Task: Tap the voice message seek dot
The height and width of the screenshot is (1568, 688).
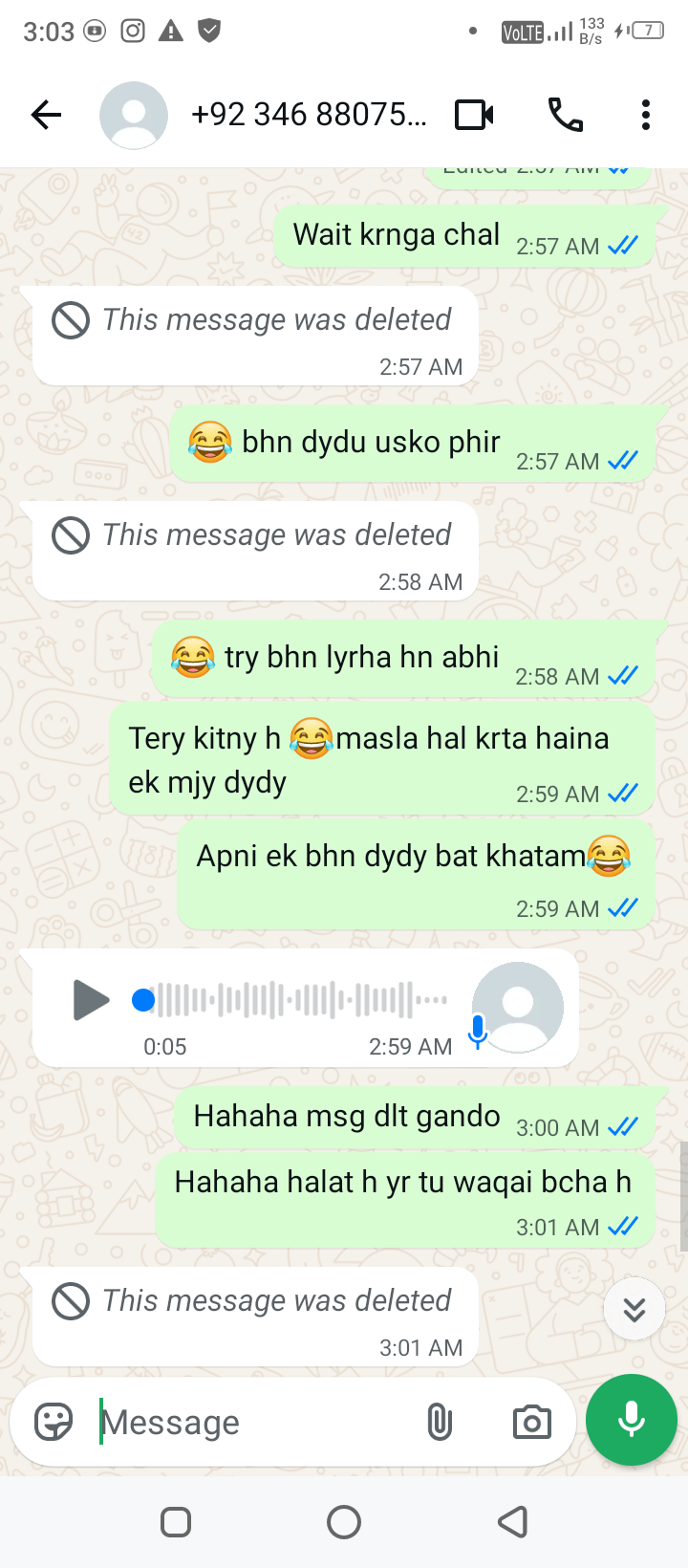Action: pyautogui.click(x=143, y=1001)
